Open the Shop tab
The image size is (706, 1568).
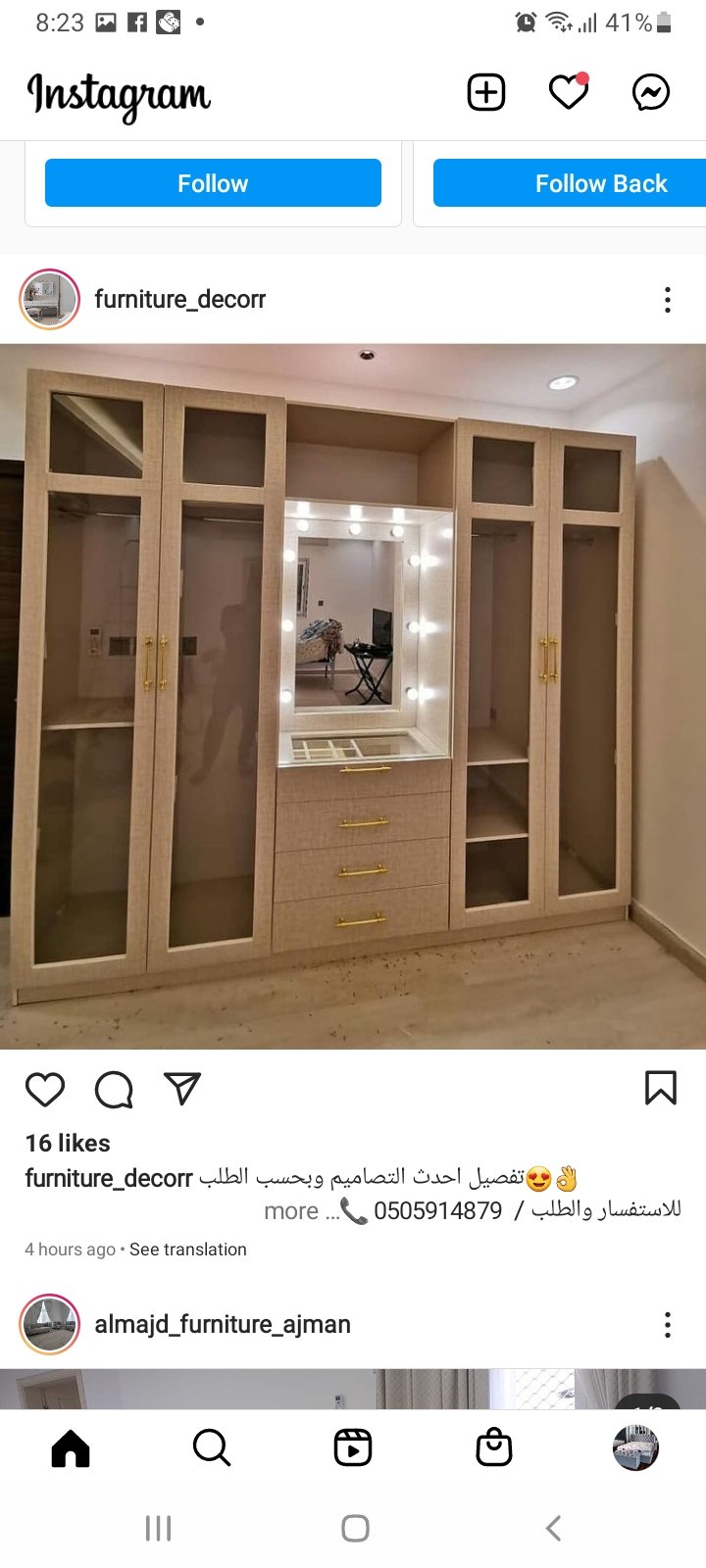click(x=494, y=1447)
